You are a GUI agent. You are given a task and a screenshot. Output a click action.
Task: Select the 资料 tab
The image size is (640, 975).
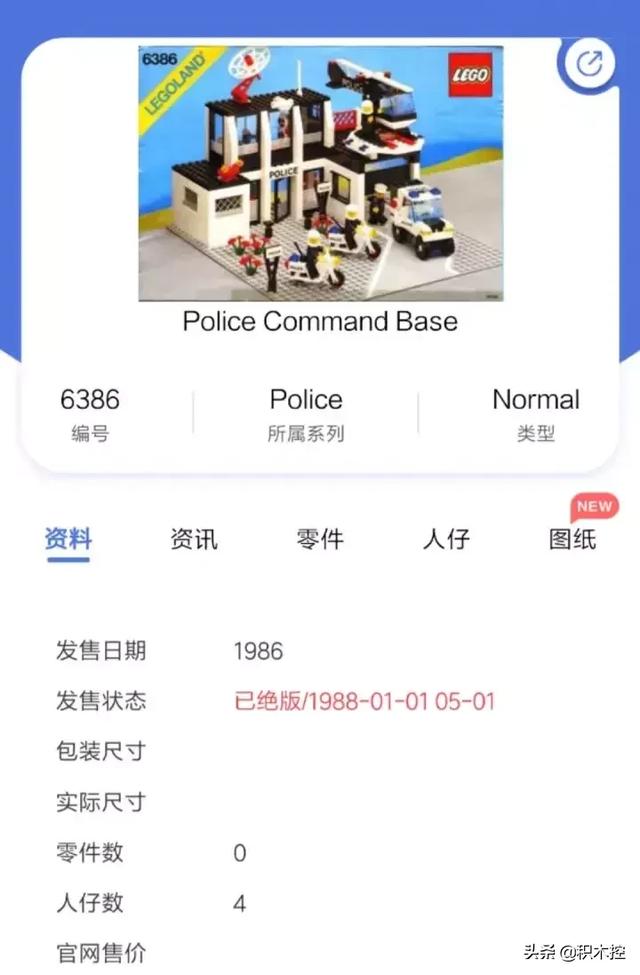tap(68, 539)
